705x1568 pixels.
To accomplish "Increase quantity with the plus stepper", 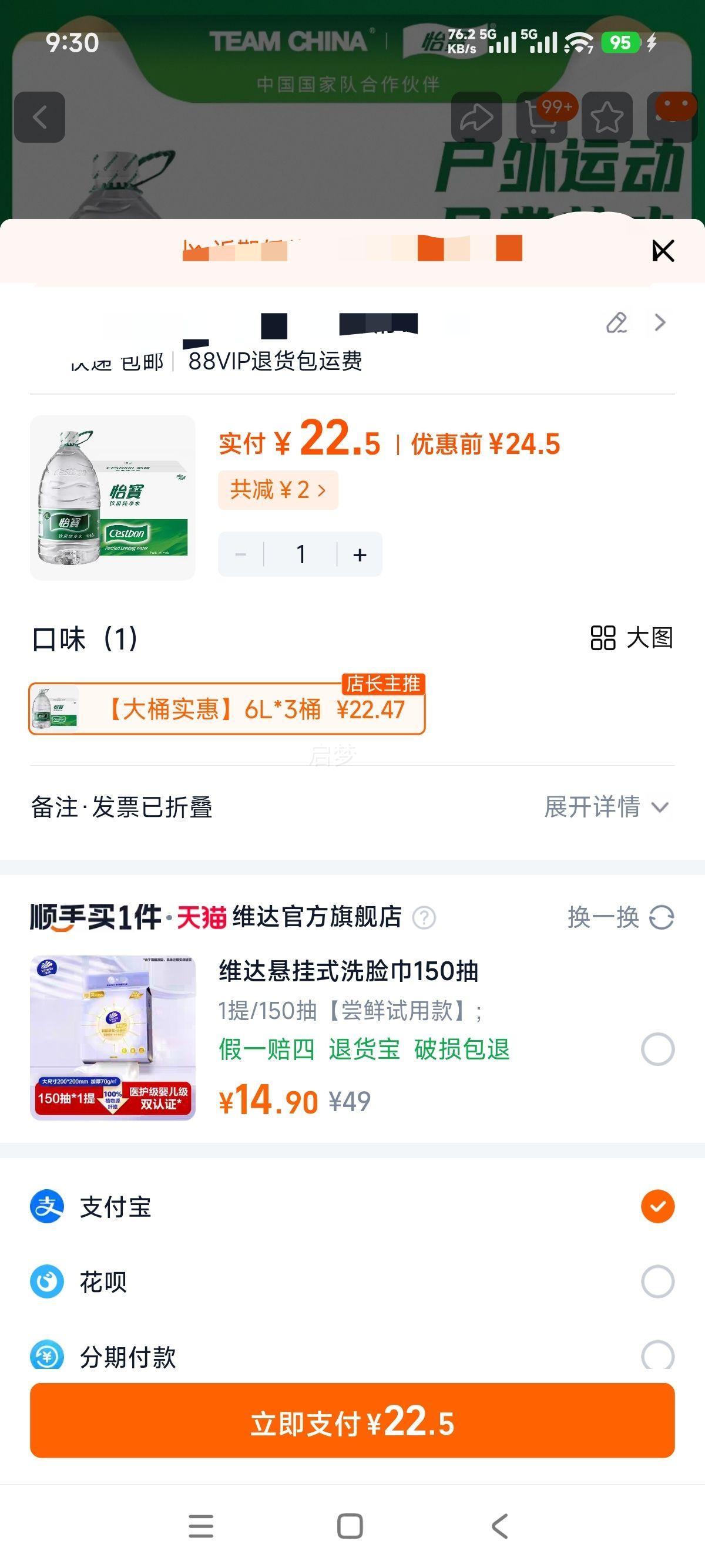I will pos(359,553).
